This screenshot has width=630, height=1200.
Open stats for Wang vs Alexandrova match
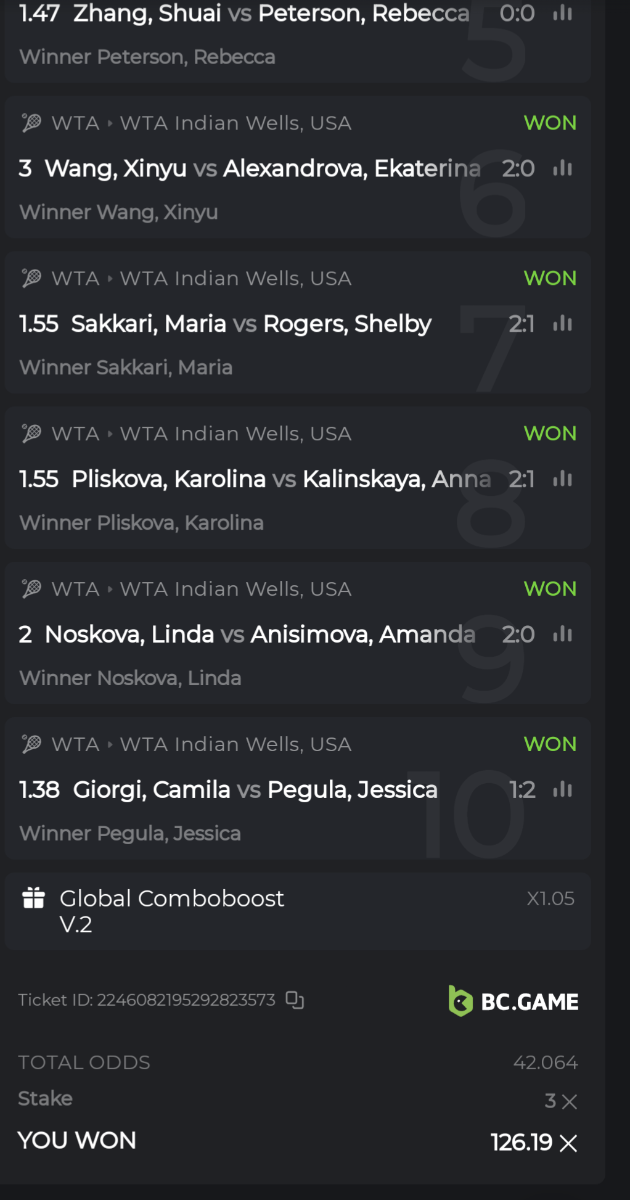[563, 168]
